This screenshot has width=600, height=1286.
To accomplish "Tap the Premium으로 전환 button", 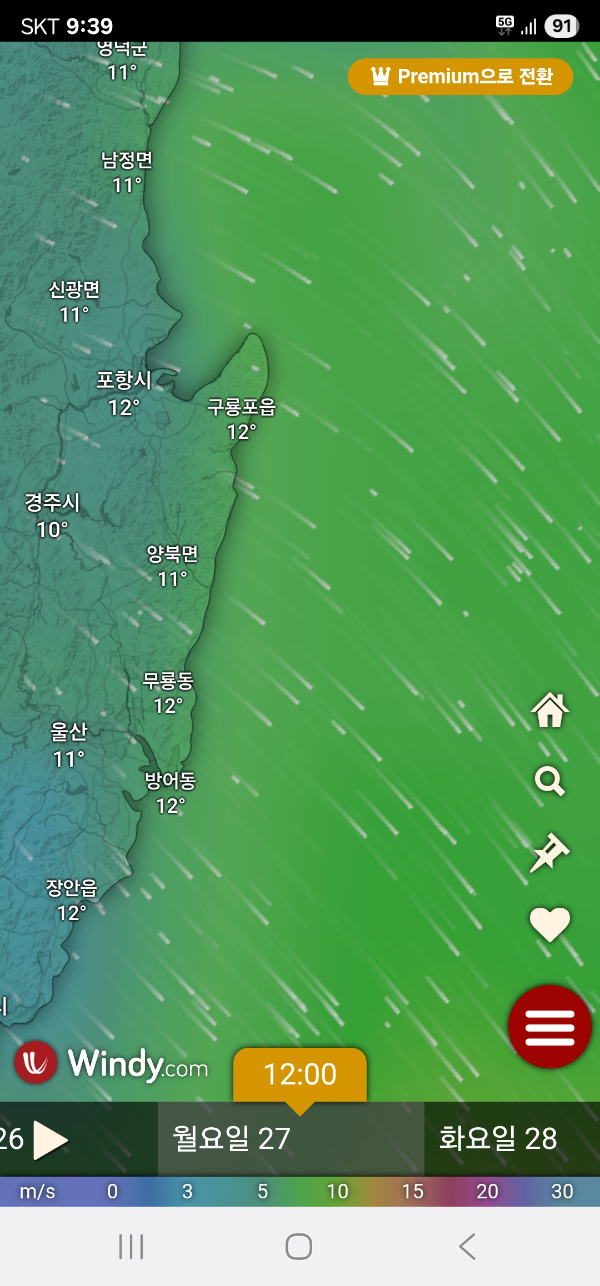I will 461,77.
